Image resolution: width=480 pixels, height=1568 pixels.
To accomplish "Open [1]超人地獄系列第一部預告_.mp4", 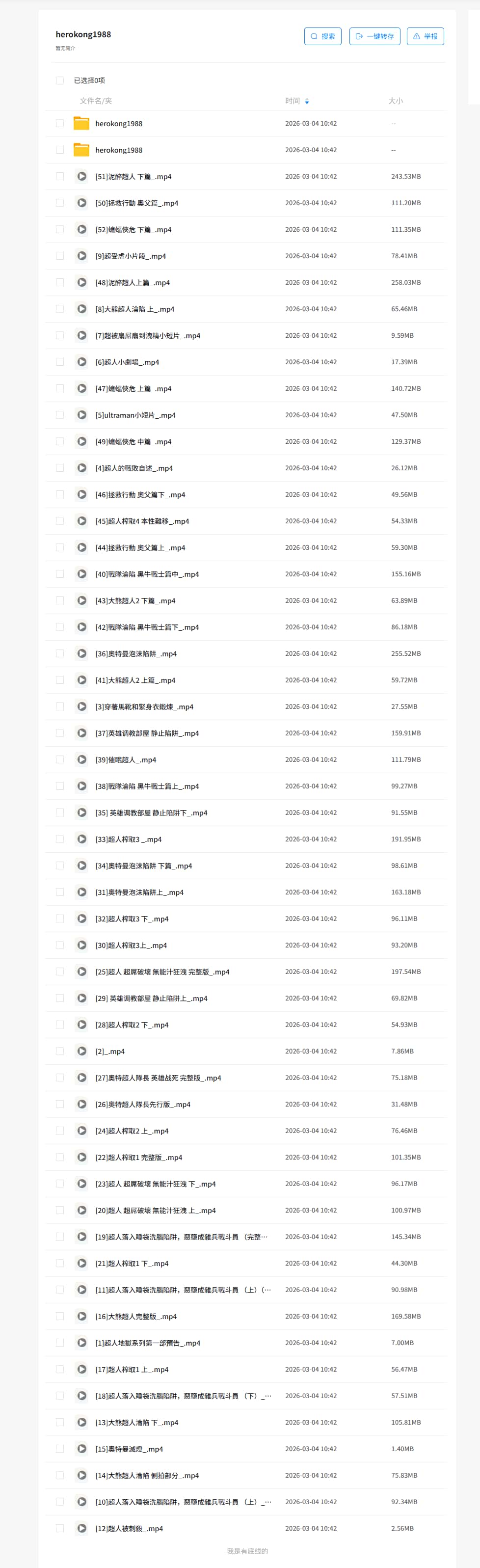I will (147, 1343).
